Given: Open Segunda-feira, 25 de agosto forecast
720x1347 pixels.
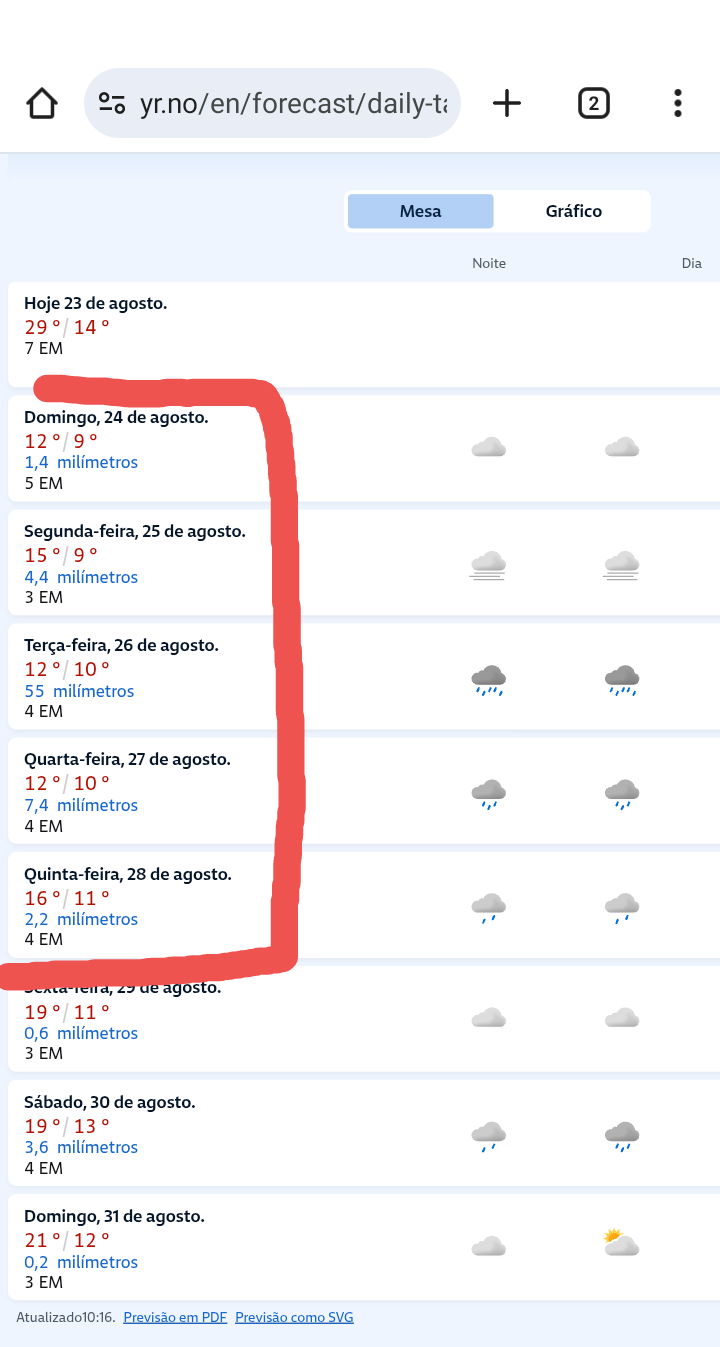Looking at the screenshot, I should (134, 531).
